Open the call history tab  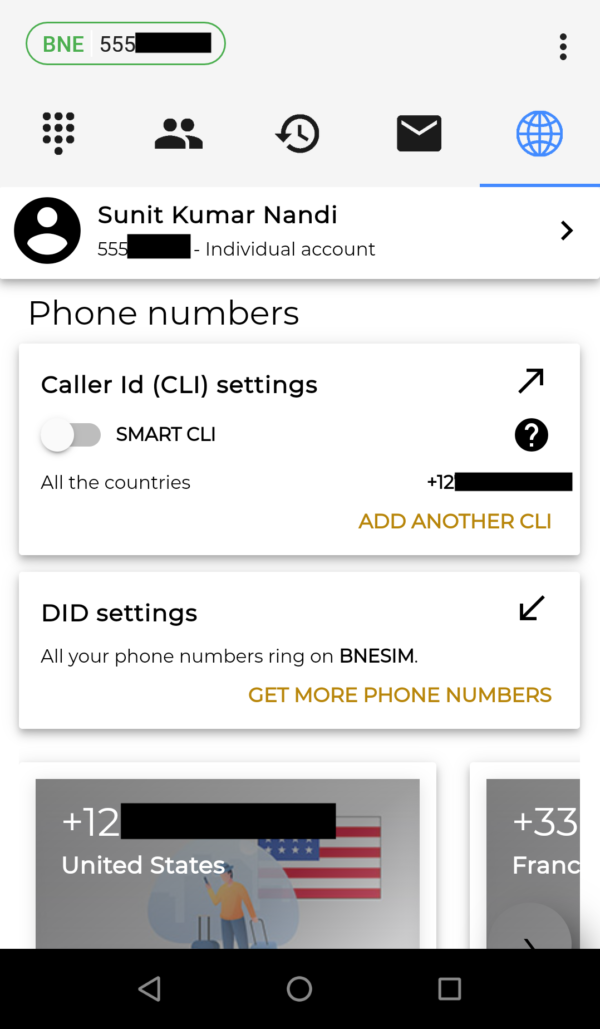point(297,133)
